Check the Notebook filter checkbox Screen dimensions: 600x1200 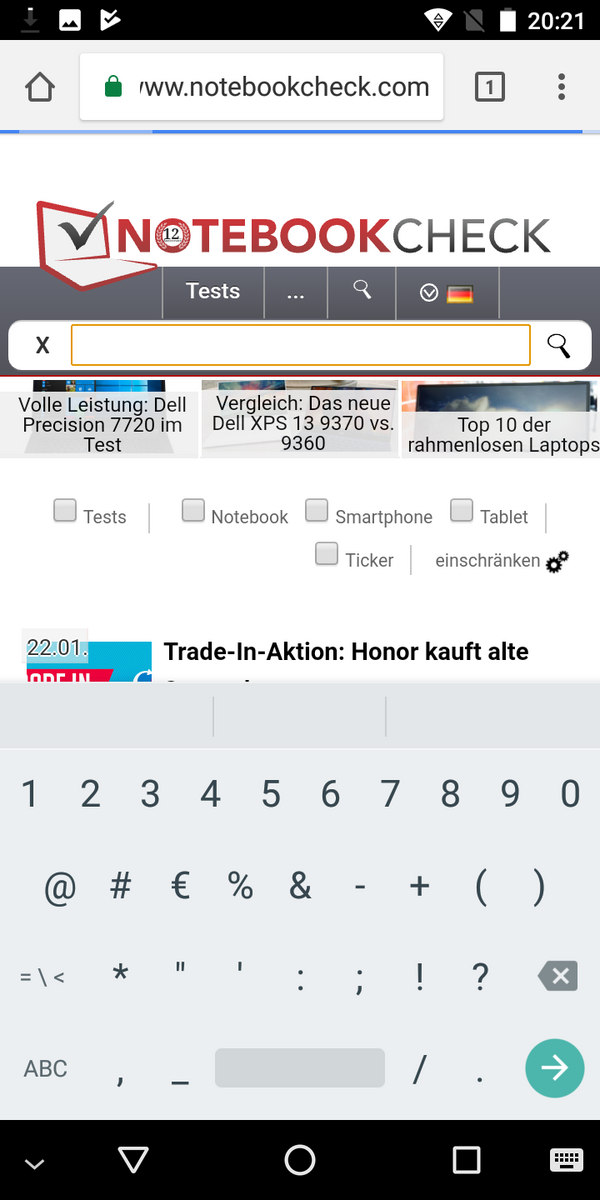[x=193, y=511]
